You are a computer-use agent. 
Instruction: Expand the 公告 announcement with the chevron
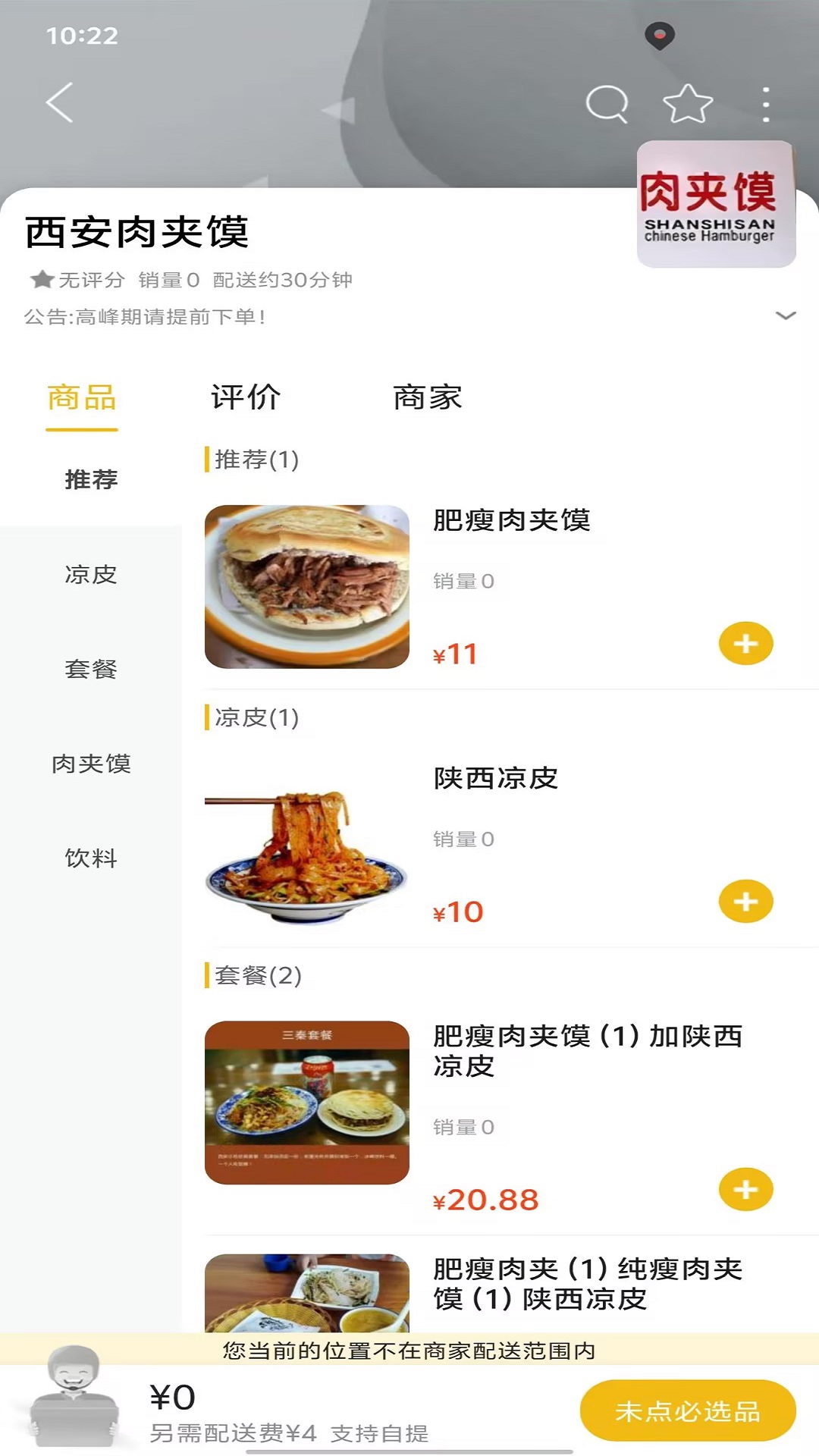coord(784,315)
